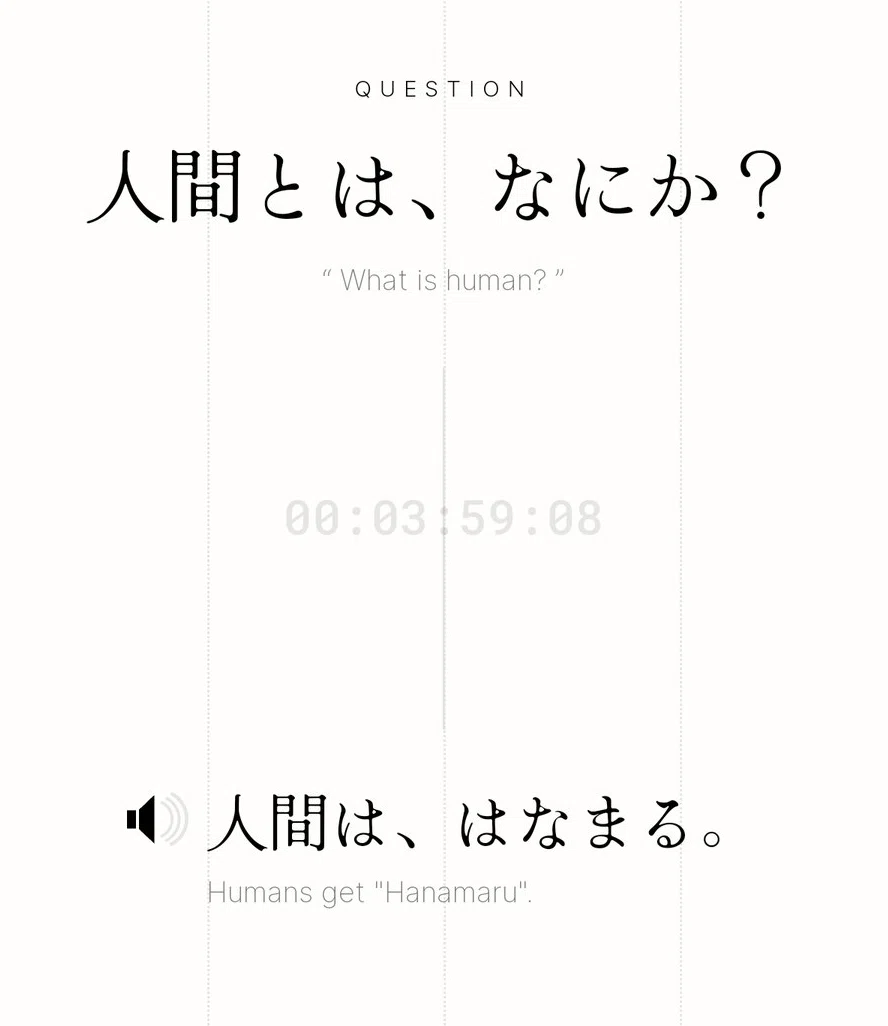This screenshot has width=888, height=1026.
Task: Play the audio for 人間は、はなまる
Action: pos(157,819)
